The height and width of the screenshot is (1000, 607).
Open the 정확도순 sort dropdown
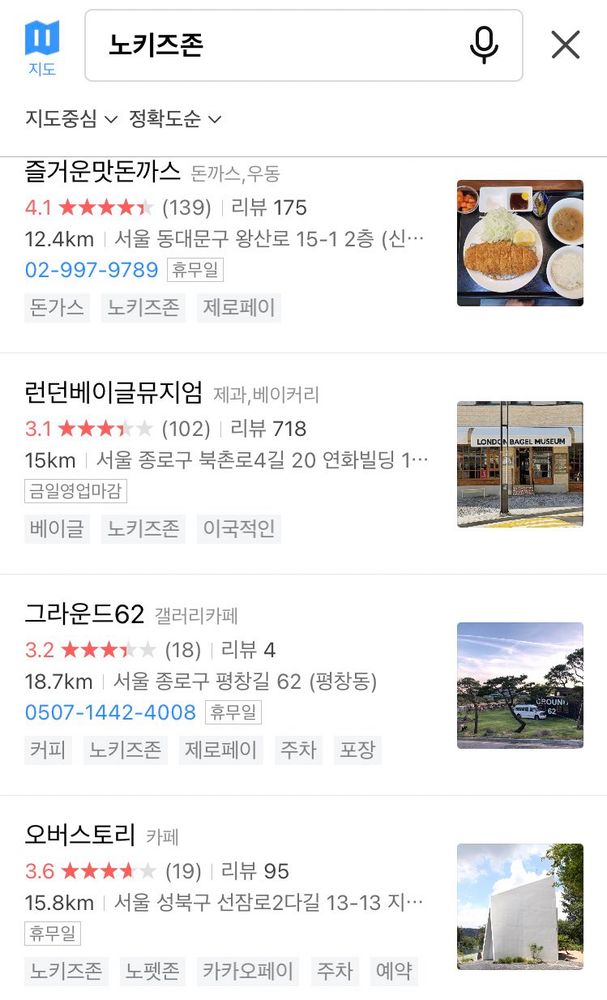pyautogui.click(x=175, y=119)
